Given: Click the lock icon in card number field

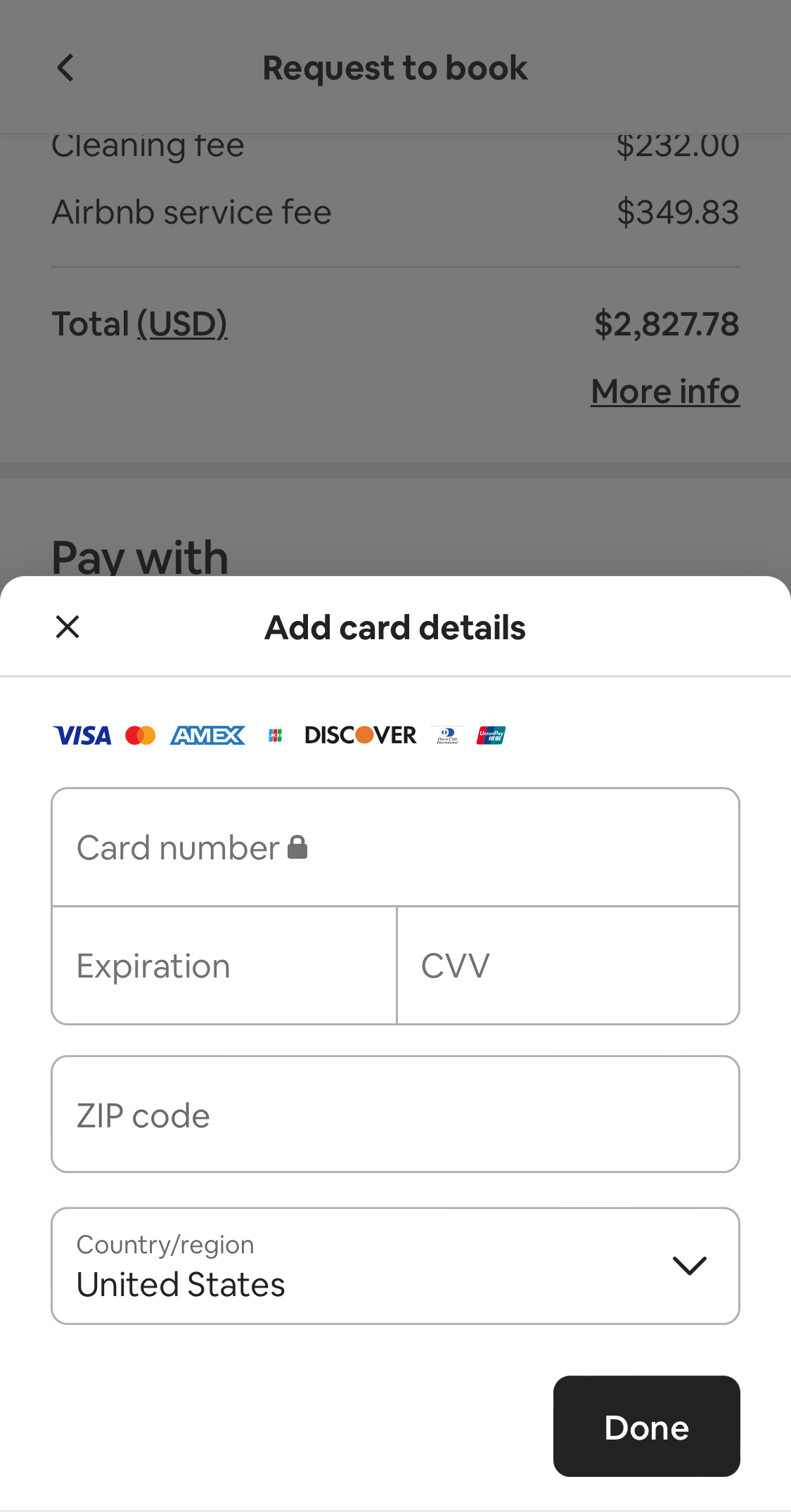Looking at the screenshot, I should tap(298, 847).
